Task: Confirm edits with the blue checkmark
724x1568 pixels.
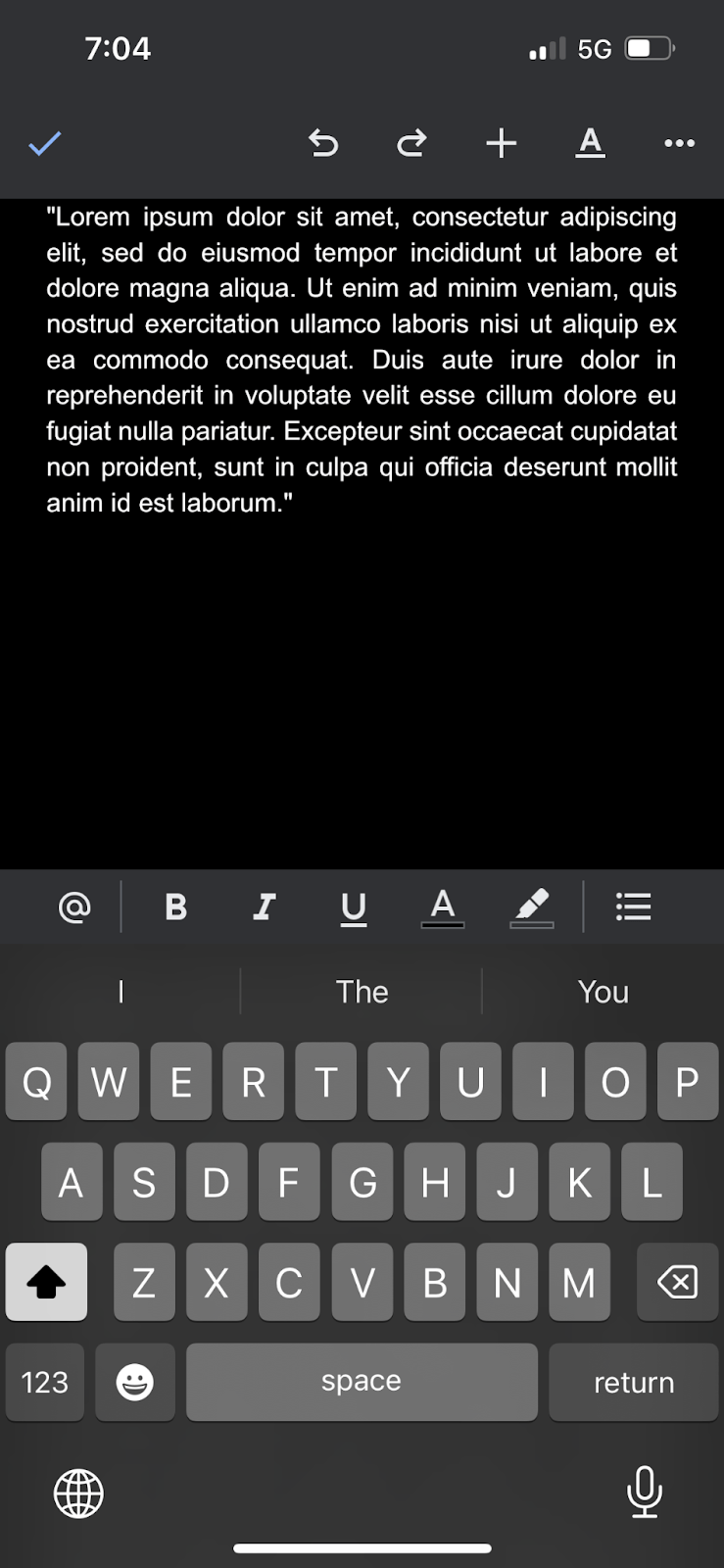Action: (45, 144)
